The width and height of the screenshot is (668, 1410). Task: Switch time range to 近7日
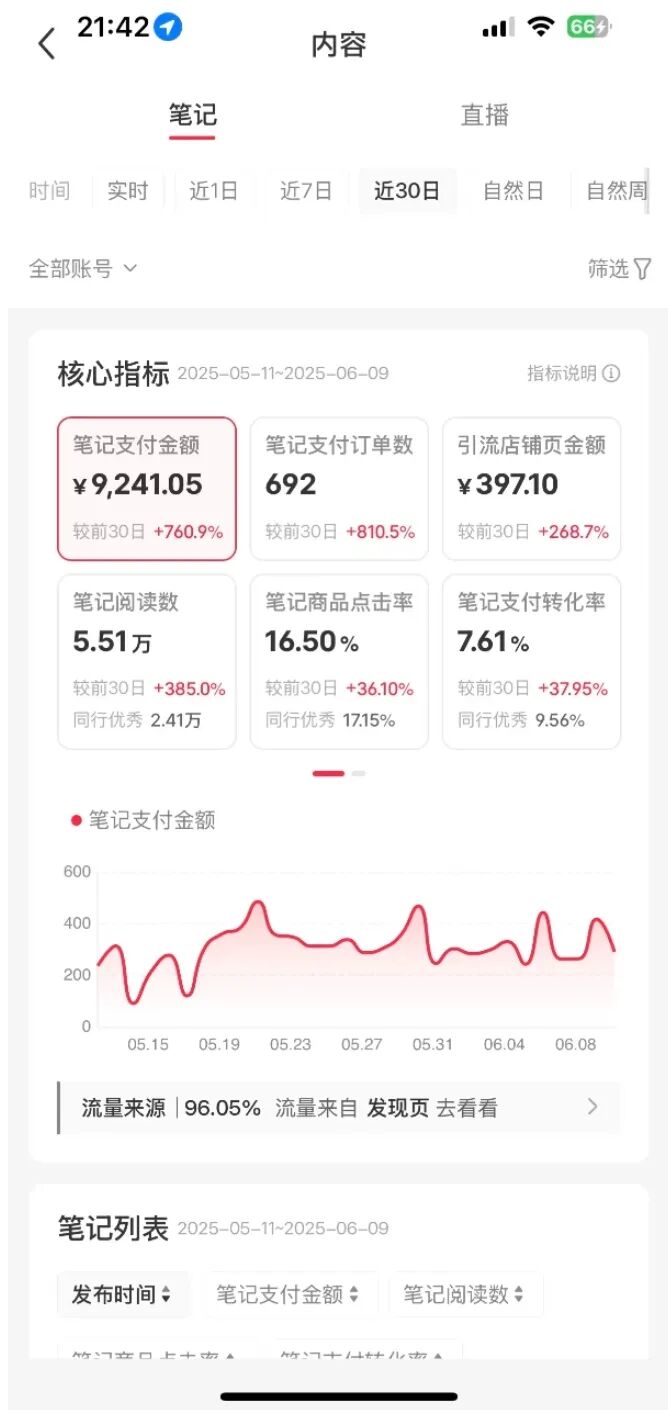tap(306, 190)
